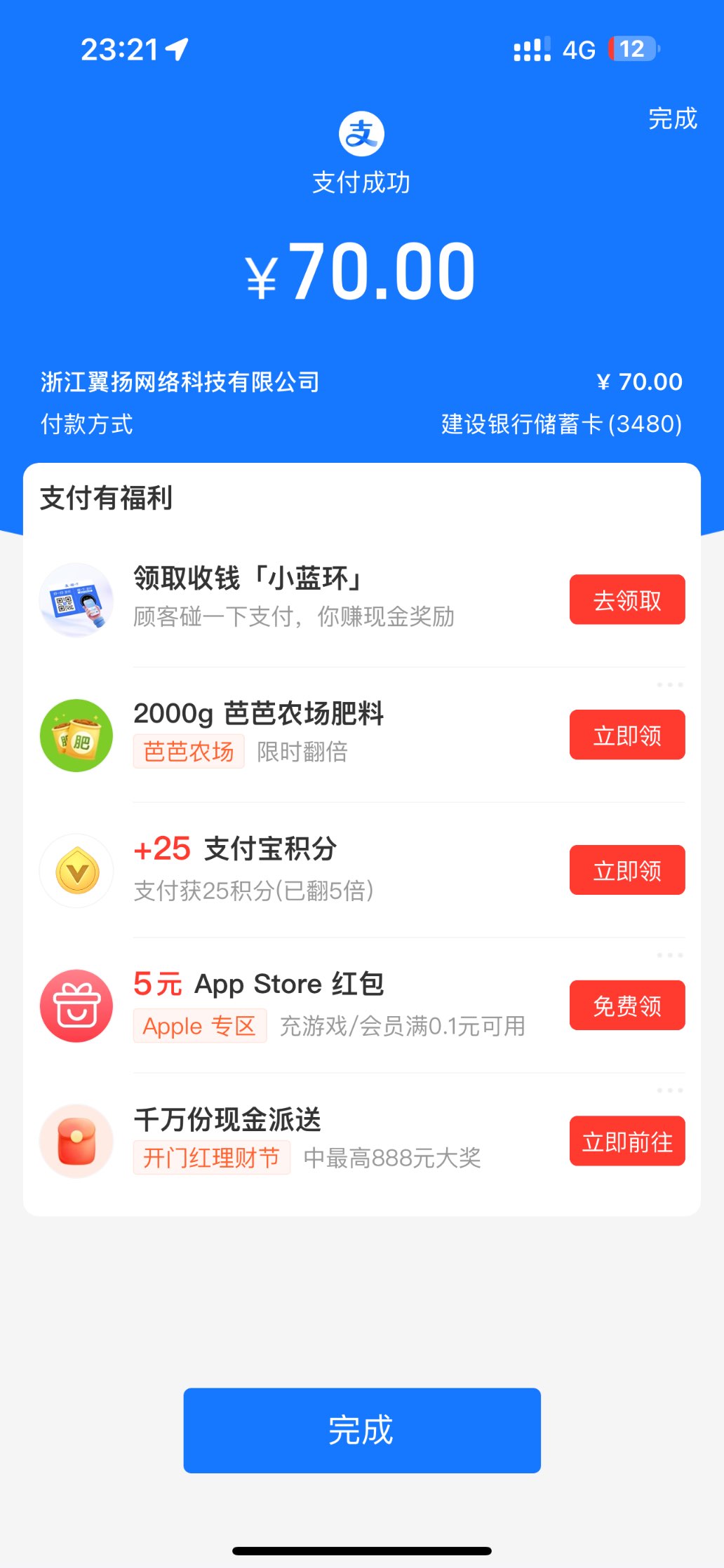Go to 千万份现金派送 via 立即前往
Image resolution: width=724 pixels, height=1568 pixels.
click(x=626, y=1141)
